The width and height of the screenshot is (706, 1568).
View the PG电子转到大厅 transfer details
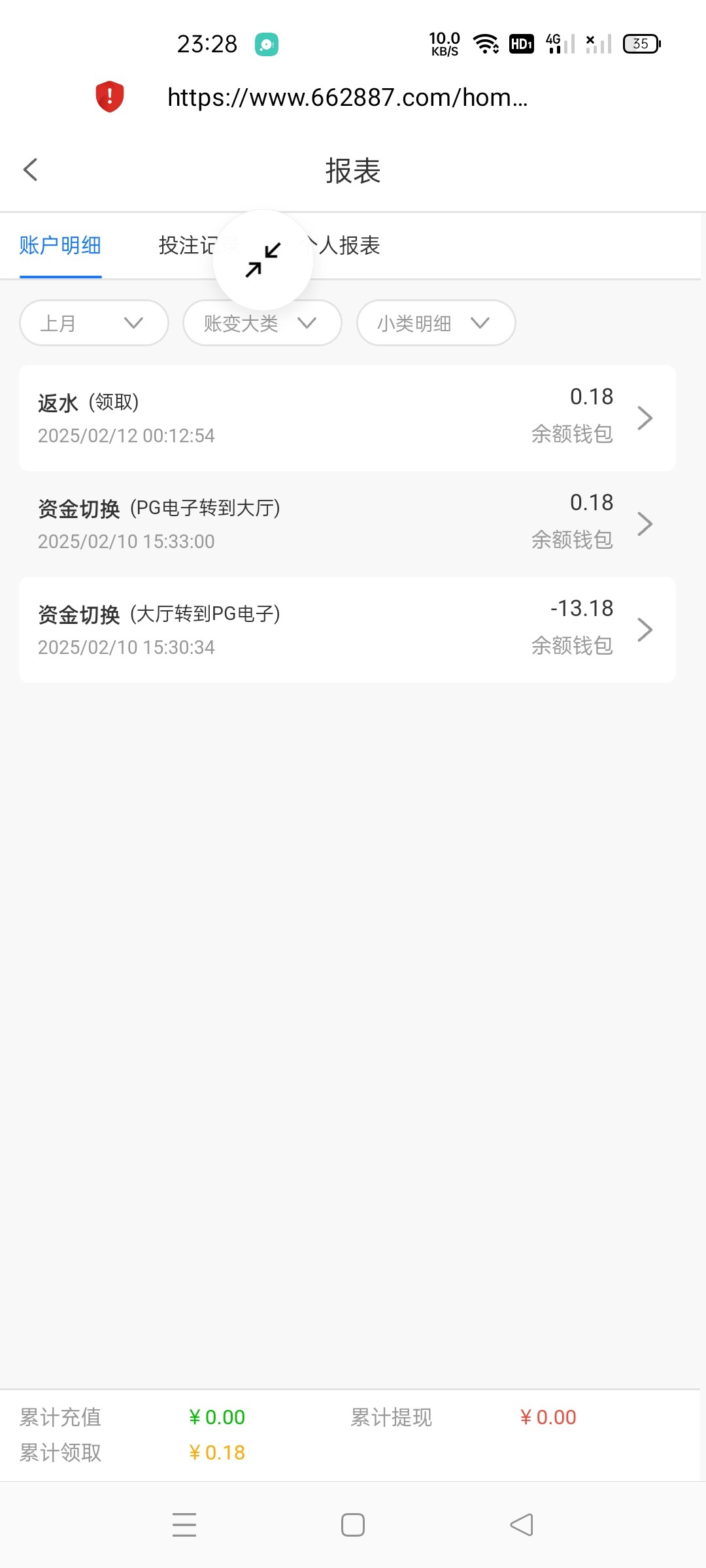coord(347,523)
